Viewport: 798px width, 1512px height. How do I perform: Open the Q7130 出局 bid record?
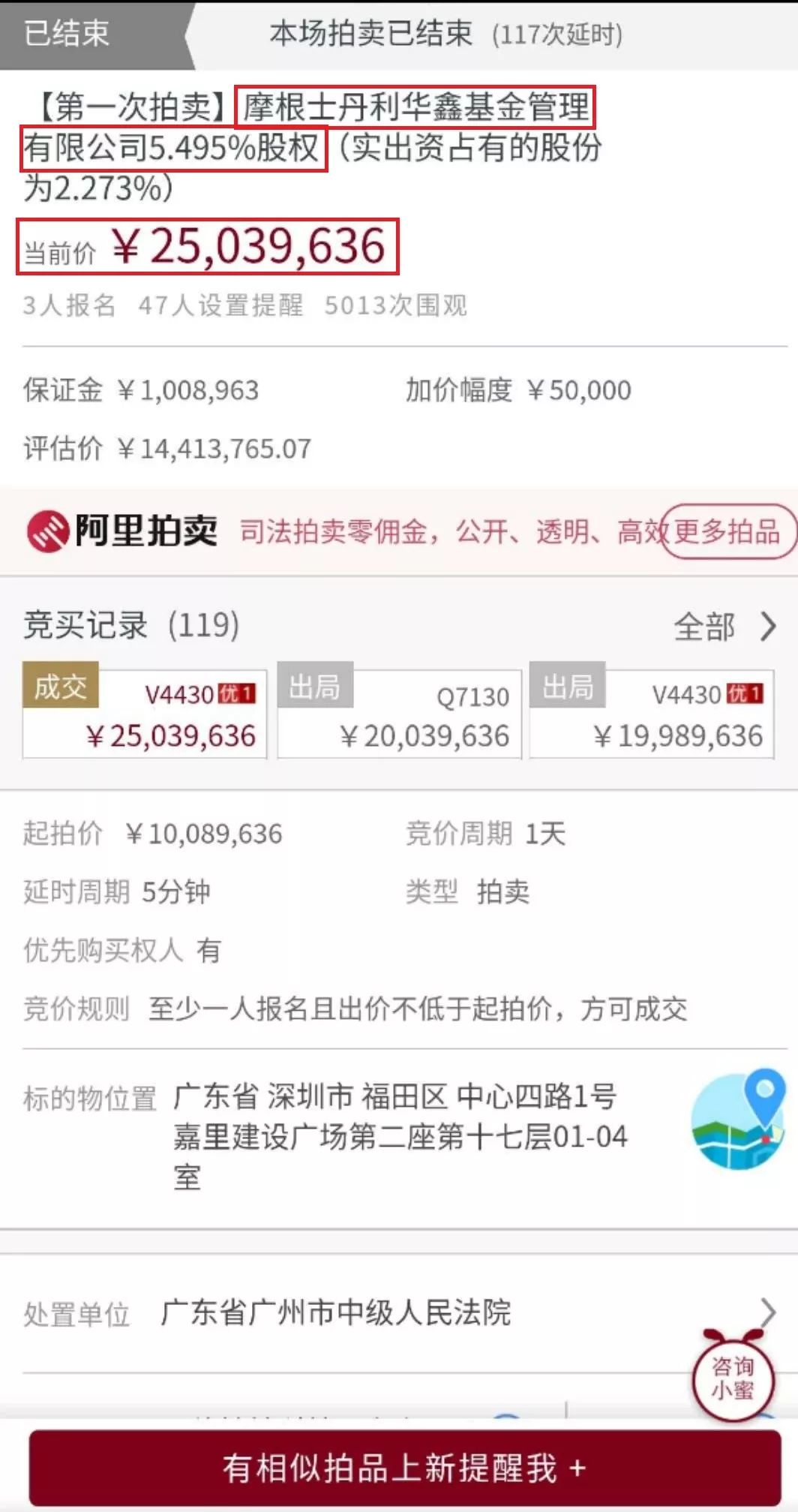pyautogui.click(x=400, y=711)
